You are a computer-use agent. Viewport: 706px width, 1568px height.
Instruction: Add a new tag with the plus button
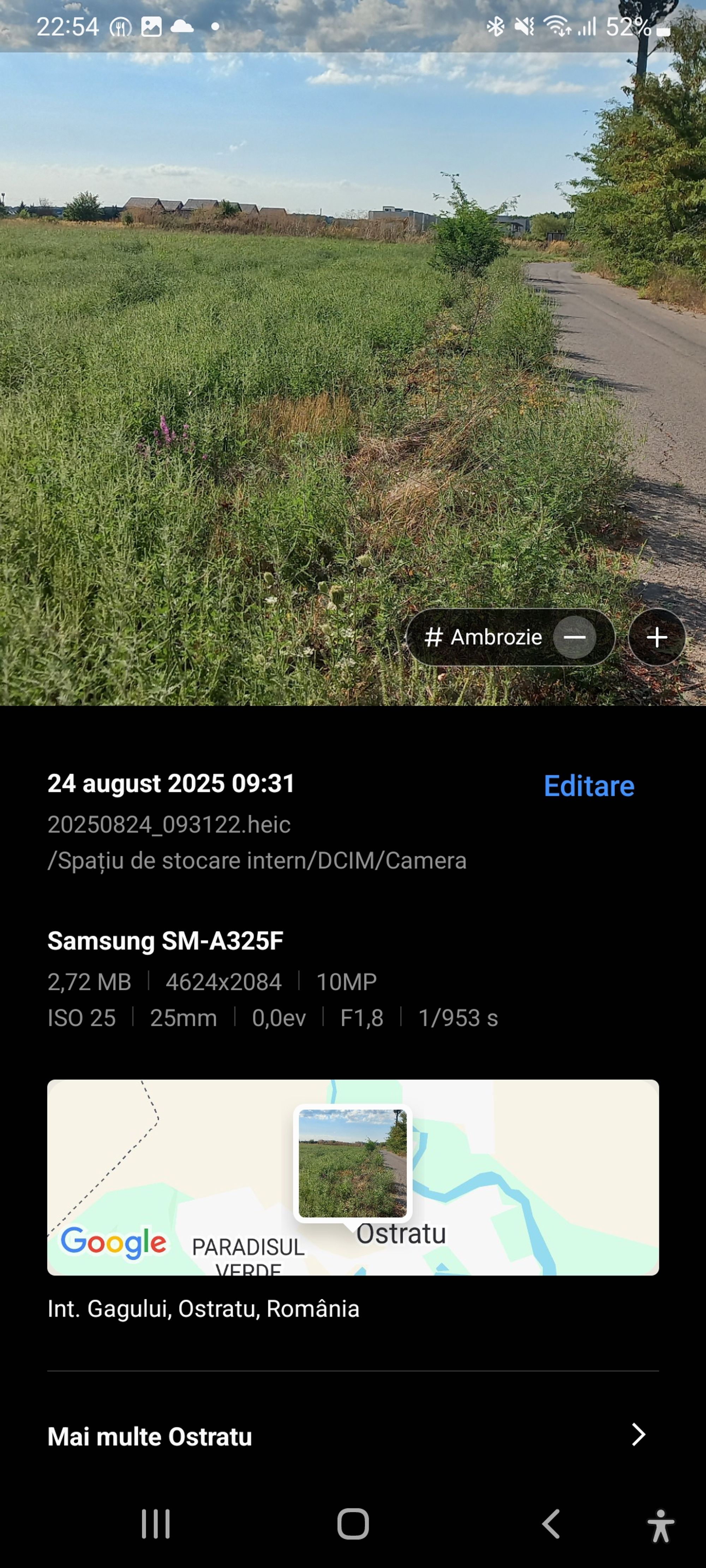tap(656, 637)
